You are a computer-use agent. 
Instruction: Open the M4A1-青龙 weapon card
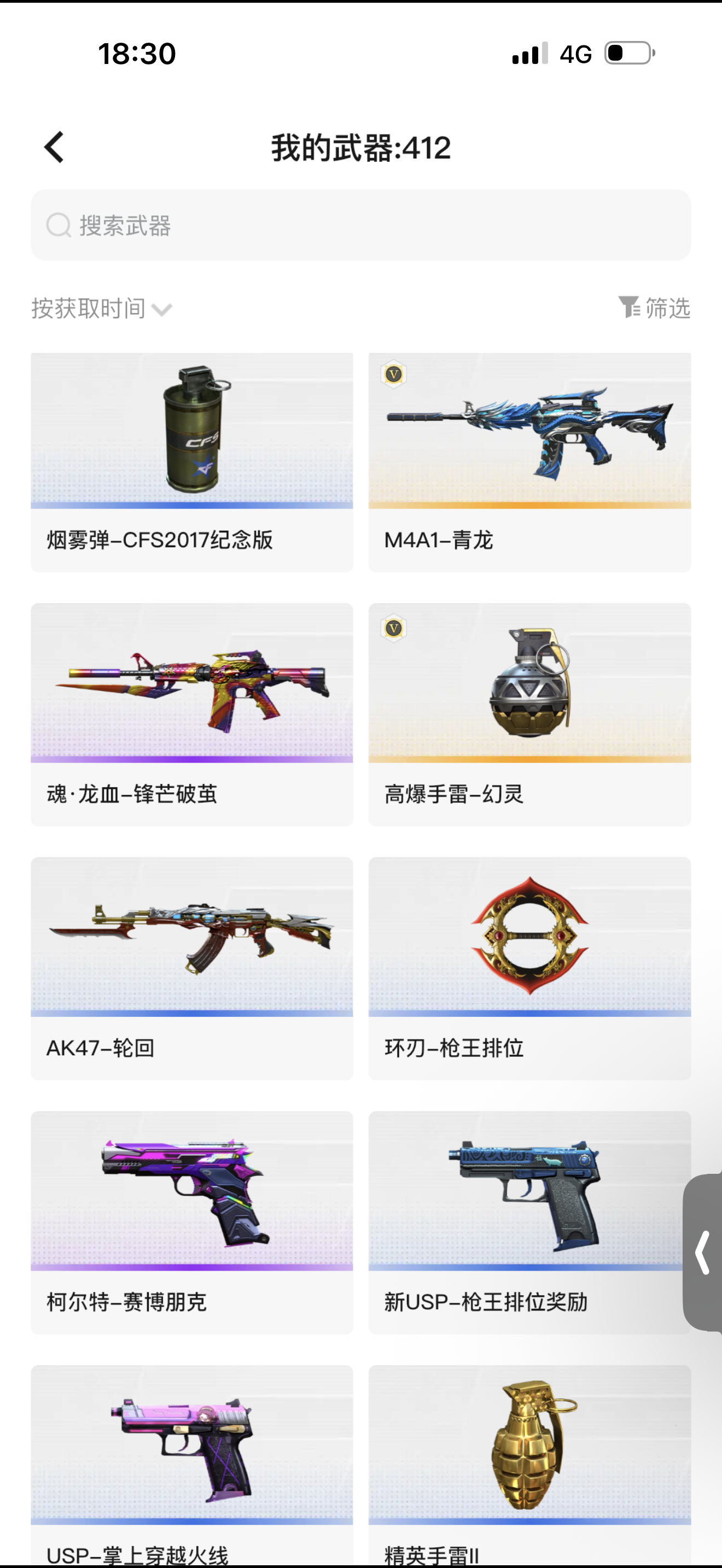(529, 461)
